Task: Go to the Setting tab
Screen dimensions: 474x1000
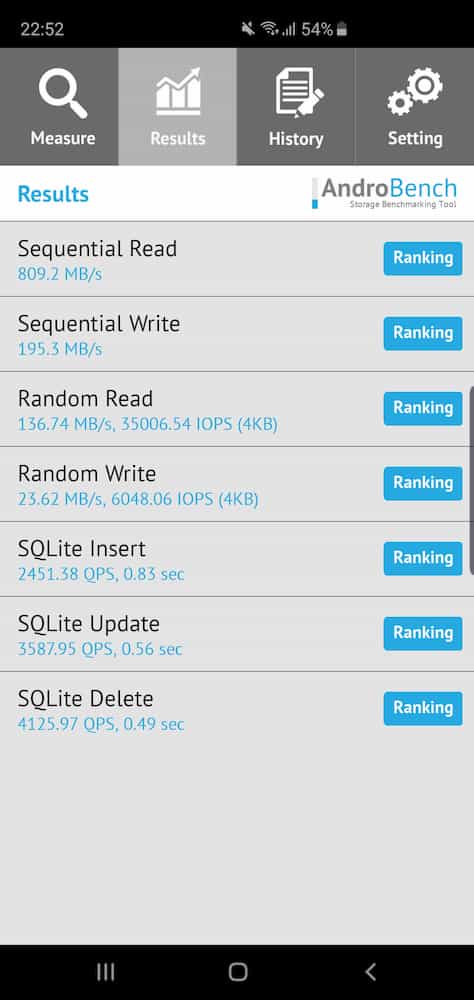Action: click(x=415, y=107)
